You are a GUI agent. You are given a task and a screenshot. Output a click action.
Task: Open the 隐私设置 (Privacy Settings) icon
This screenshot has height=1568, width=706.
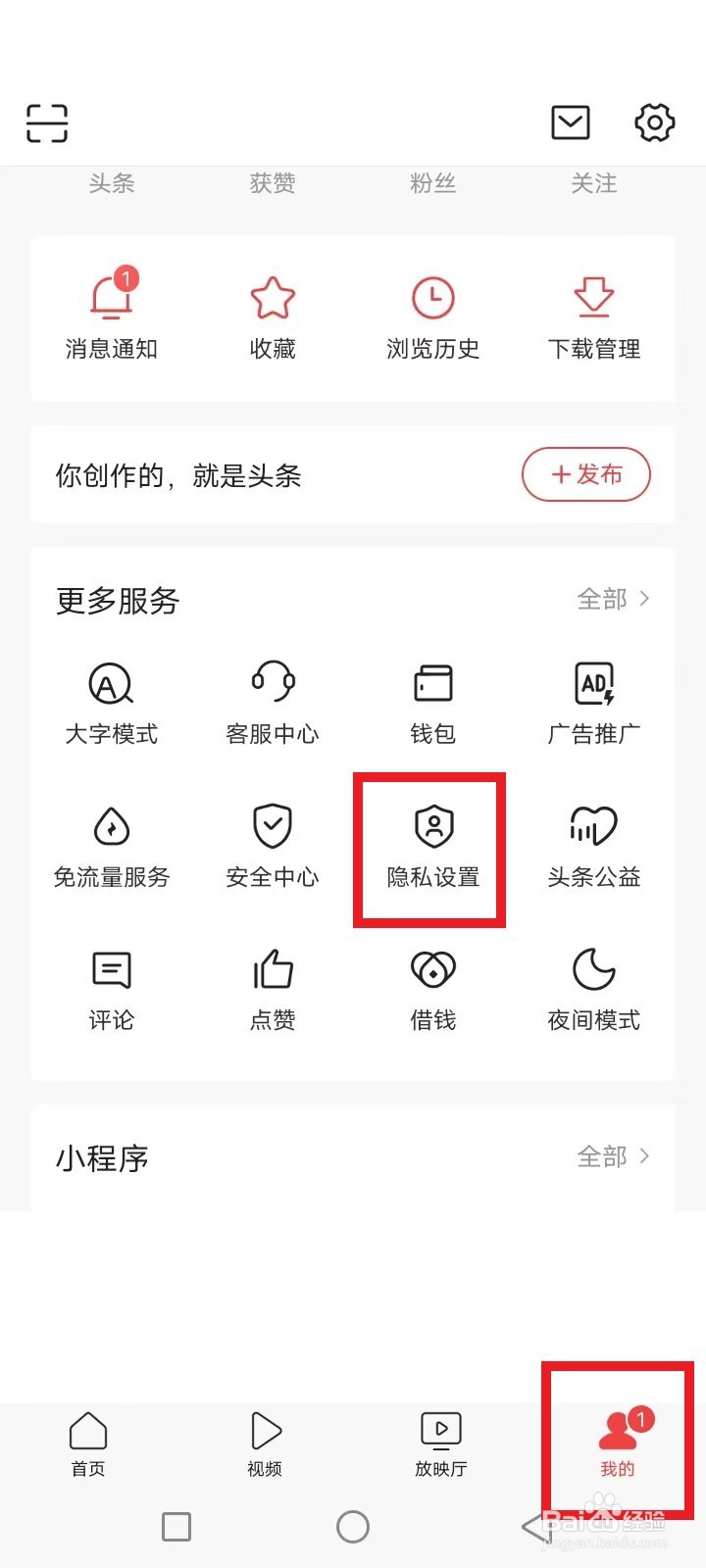(429, 845)
